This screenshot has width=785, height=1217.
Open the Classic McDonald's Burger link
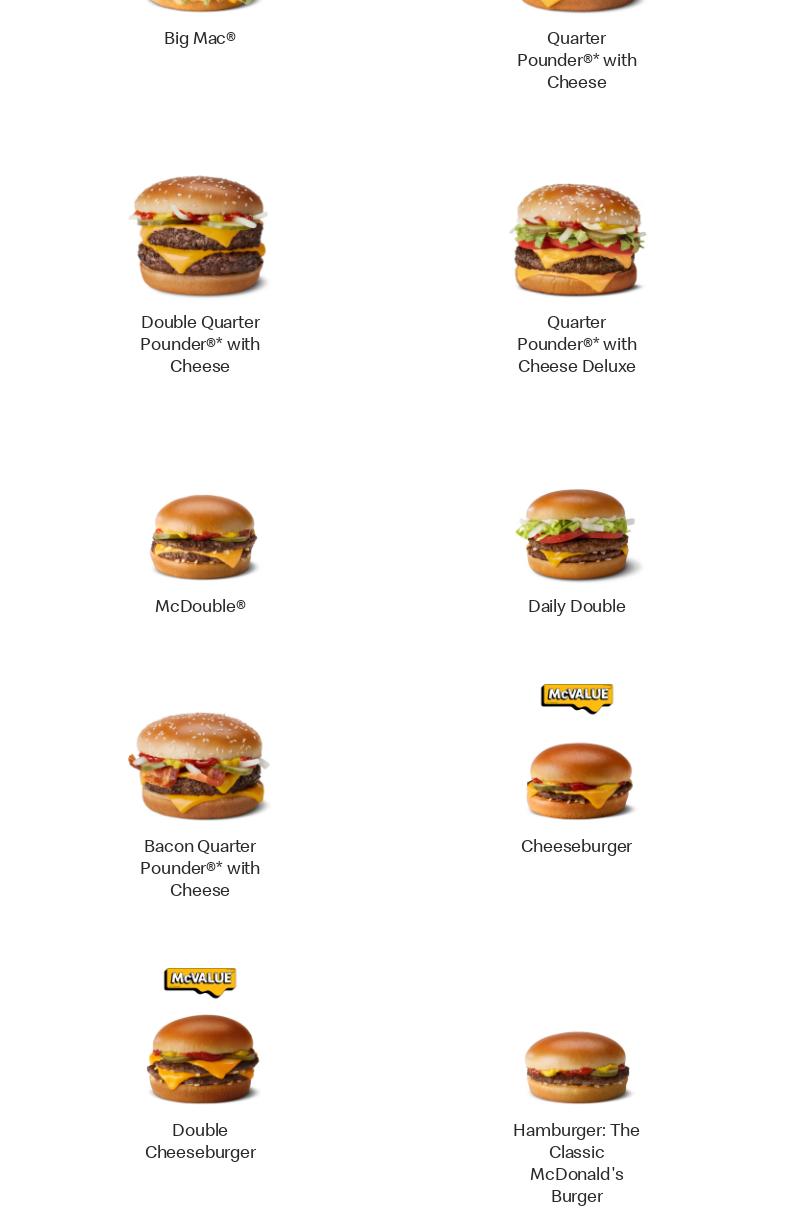click(577, 1163)
